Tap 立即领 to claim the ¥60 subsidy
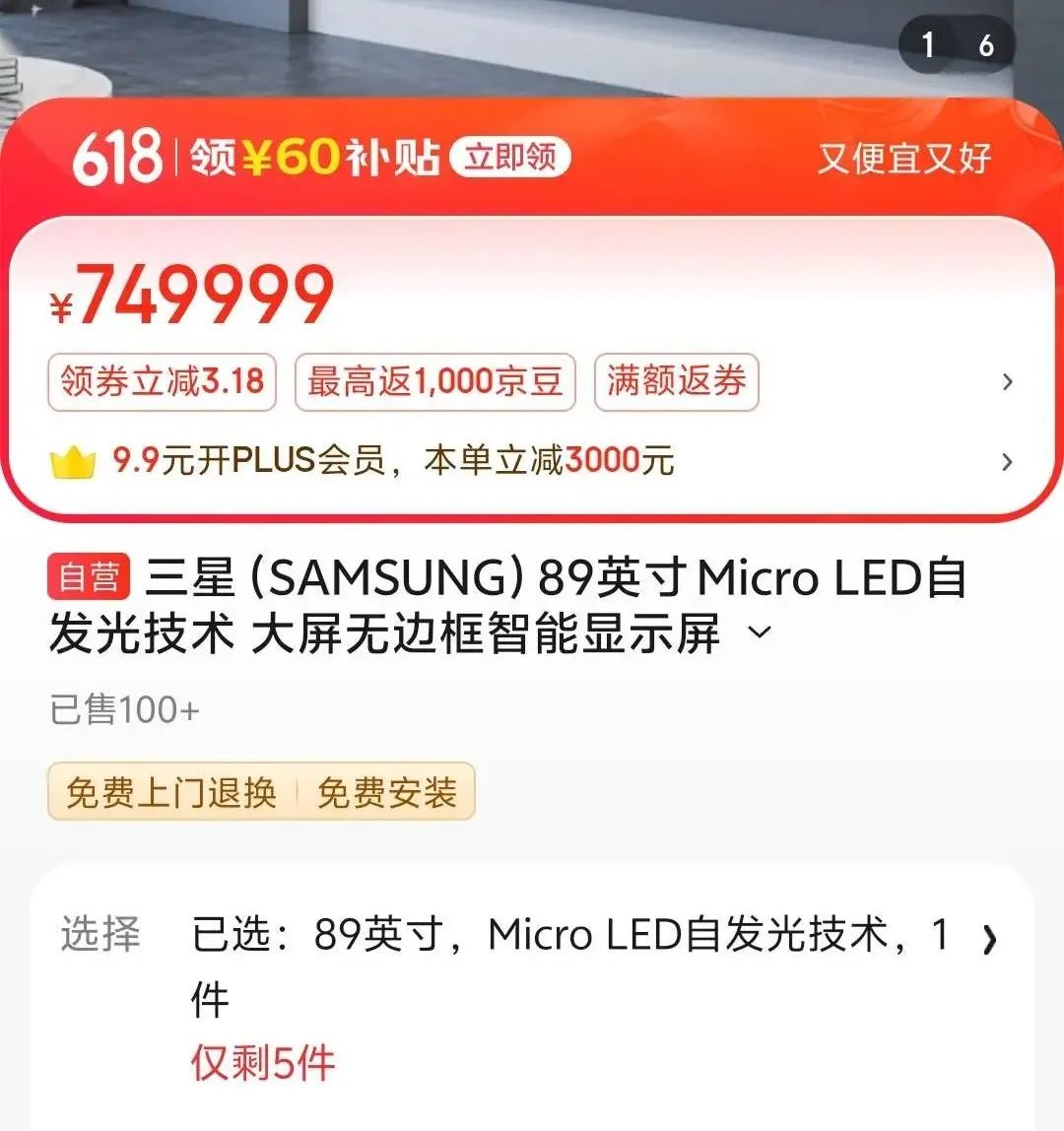This screenshot has width=1064, height=1131. pos(509,158)
